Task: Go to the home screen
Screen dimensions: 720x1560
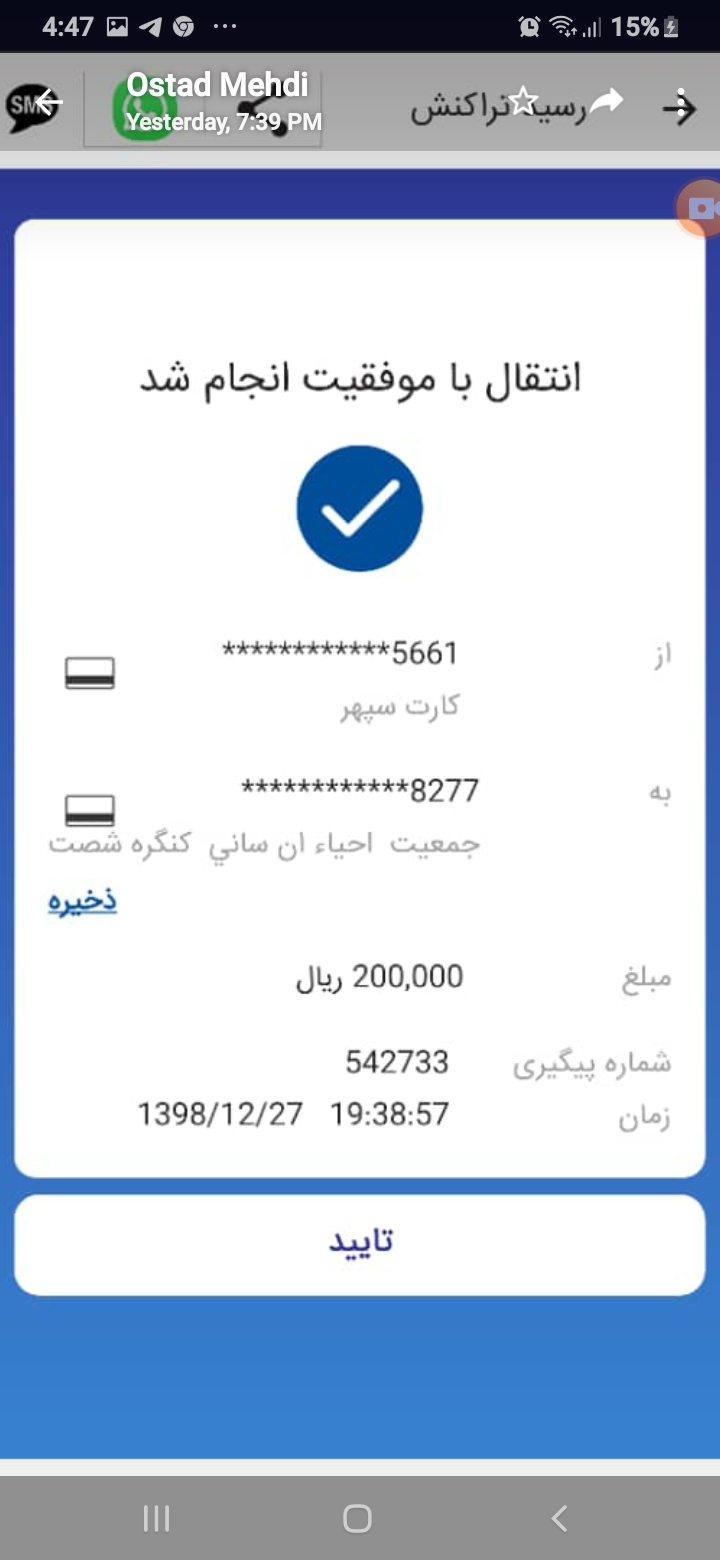Action: pos(357,1518)
